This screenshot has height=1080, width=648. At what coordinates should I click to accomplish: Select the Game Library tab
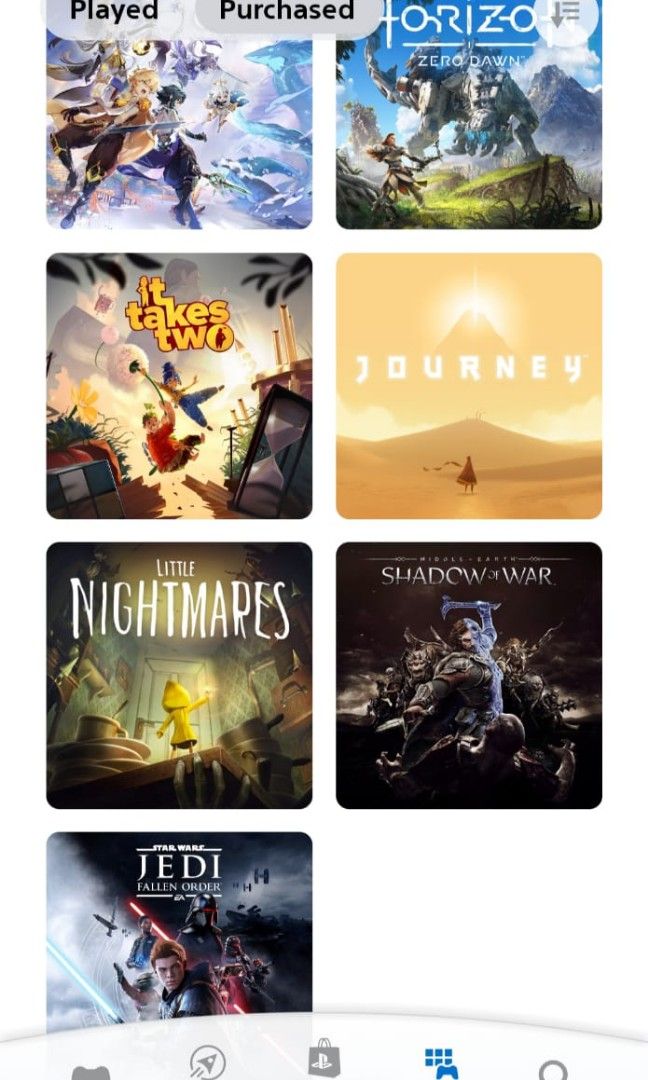tap(441, 1062)
